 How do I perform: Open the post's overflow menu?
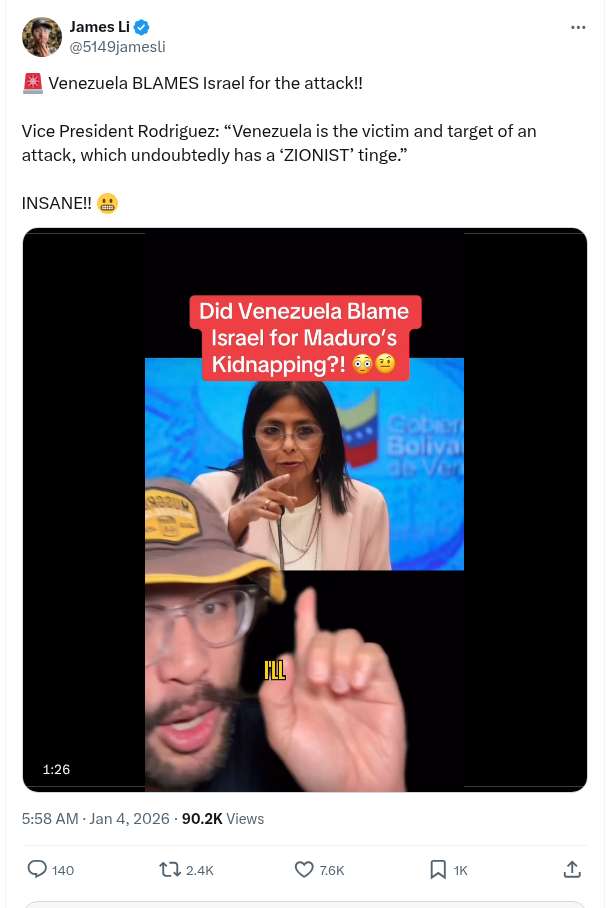tap(578, 27)
